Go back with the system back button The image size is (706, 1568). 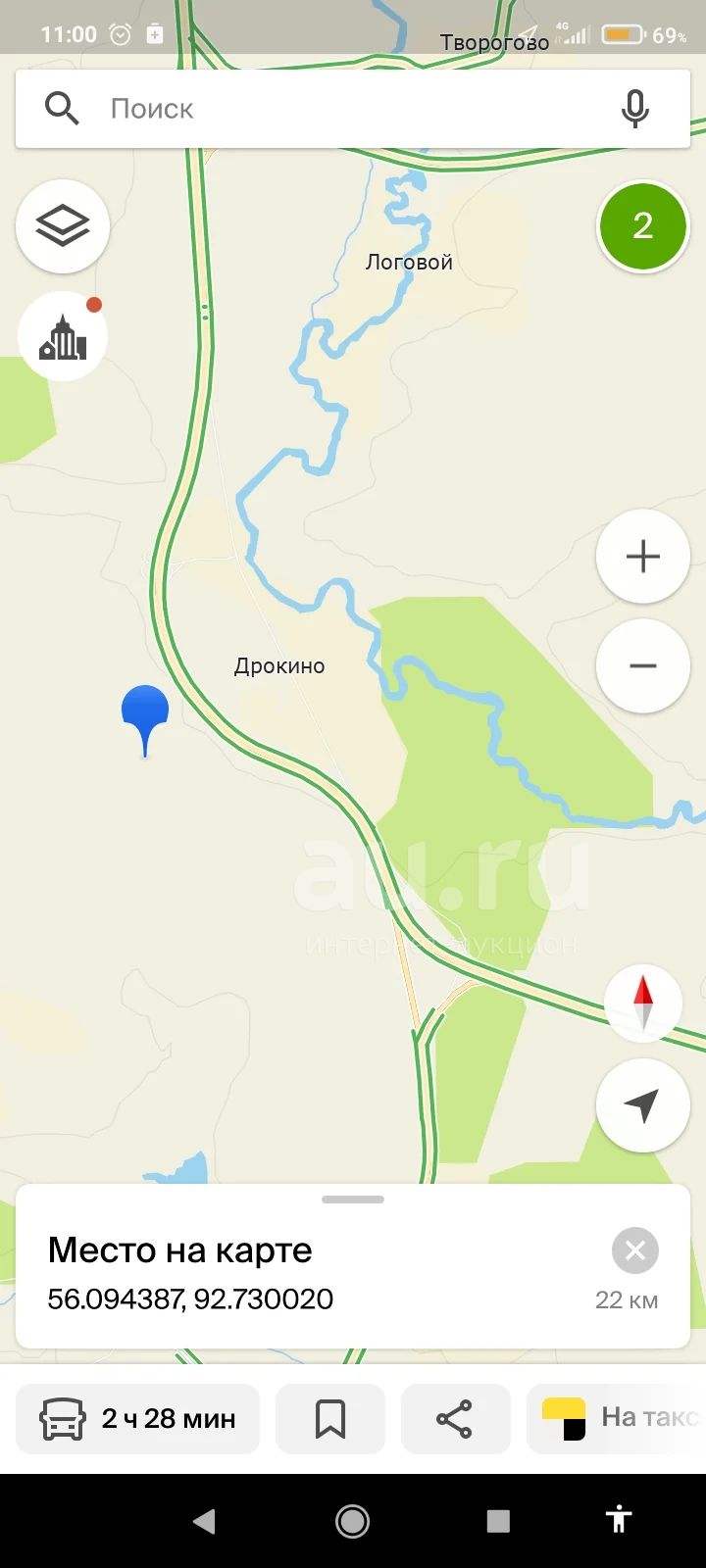(x=204, y=1521)
